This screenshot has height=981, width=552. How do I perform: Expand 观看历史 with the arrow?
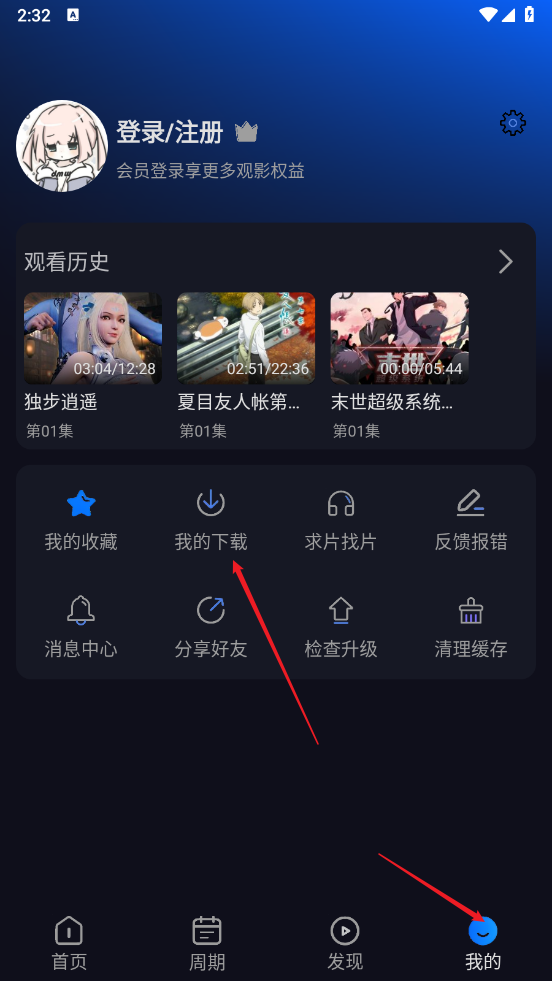click(x=506, y=262)
